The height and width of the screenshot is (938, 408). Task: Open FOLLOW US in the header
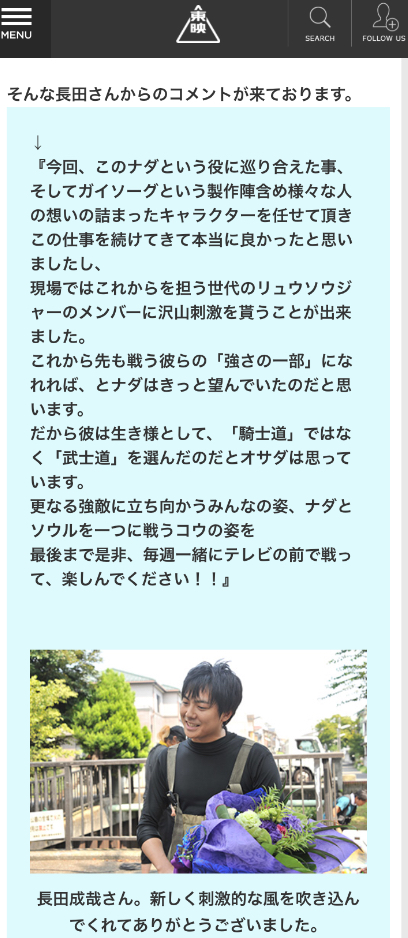pos(383,24)
